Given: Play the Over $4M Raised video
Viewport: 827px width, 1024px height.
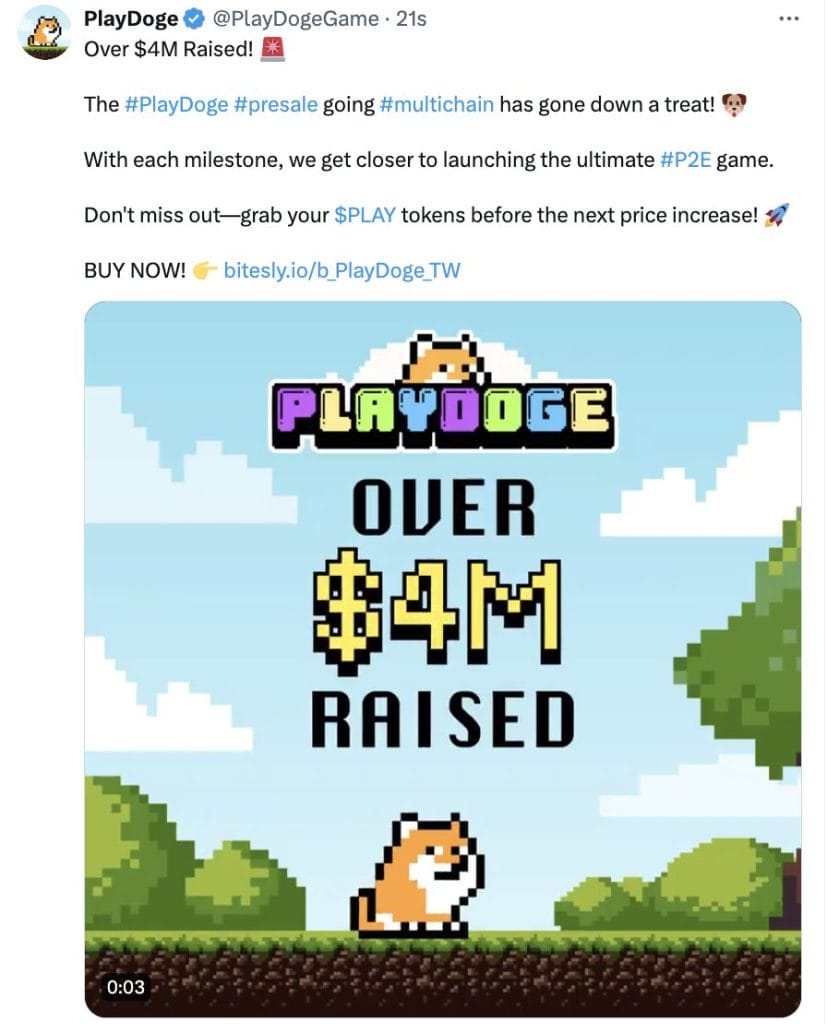Looking at the screenshot, I should pos(442,660).
